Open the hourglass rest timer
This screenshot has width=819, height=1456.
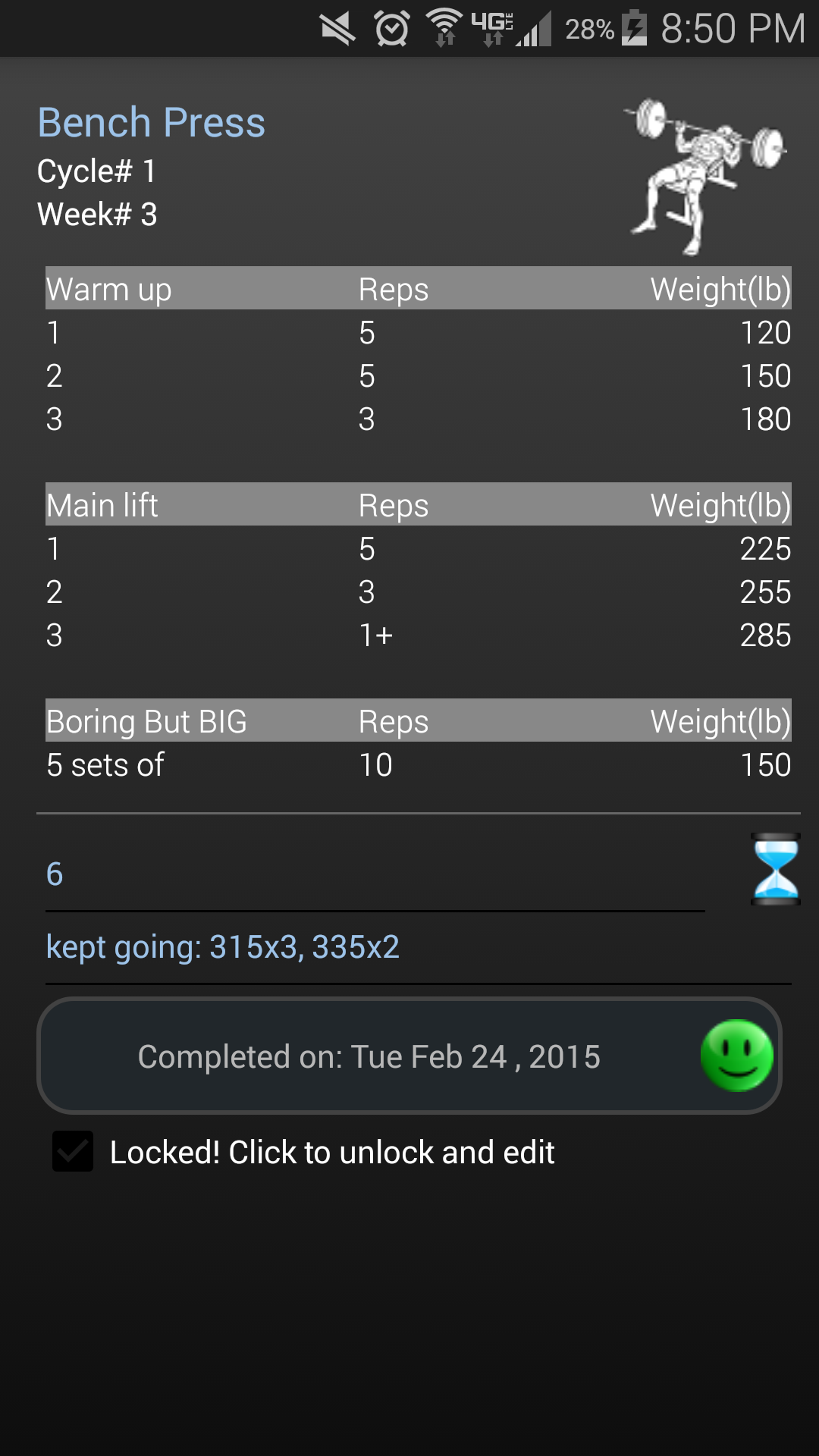click(775, 869)
